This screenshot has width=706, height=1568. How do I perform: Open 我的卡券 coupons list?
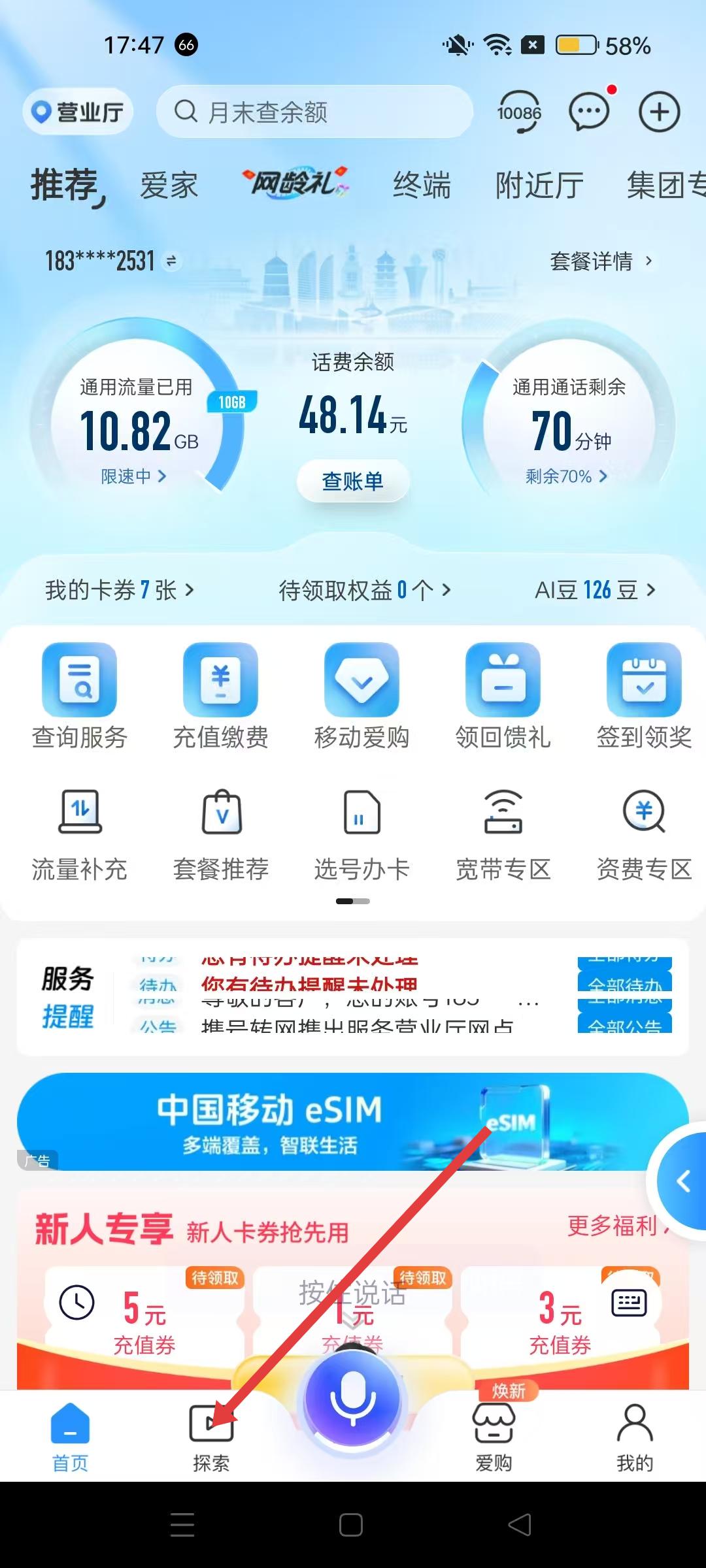coord(119,590)
